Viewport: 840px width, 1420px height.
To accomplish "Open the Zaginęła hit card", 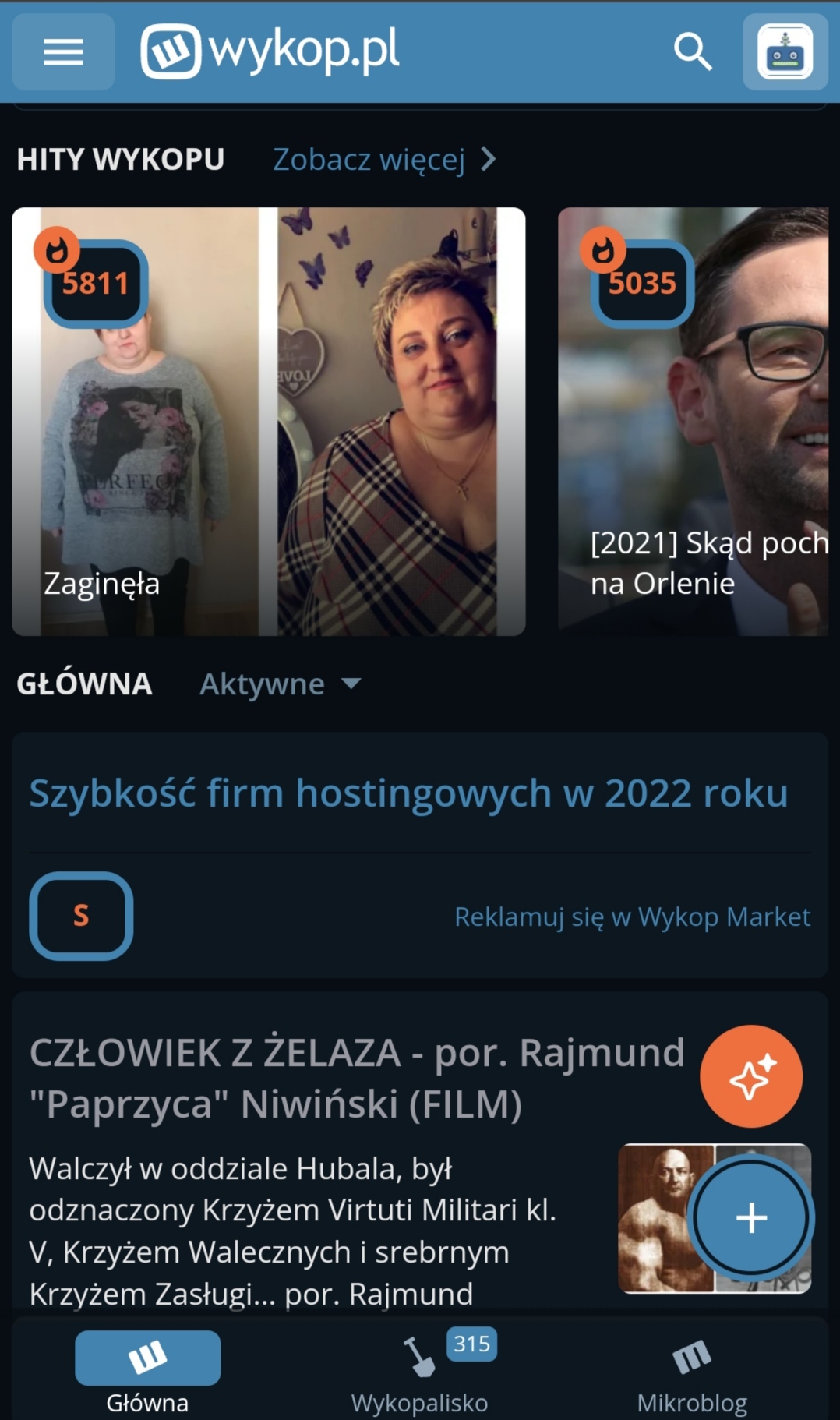I will click(268, 421).
